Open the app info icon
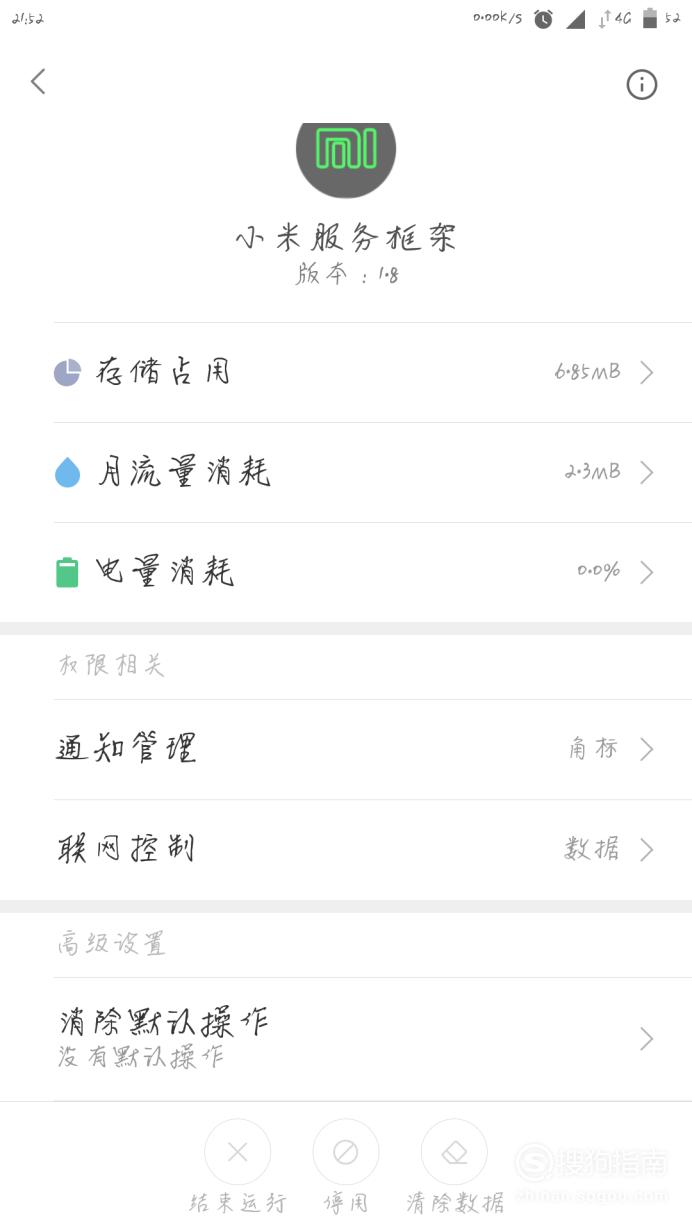Viewport: 692px width, 1230px height. [641, 85]
